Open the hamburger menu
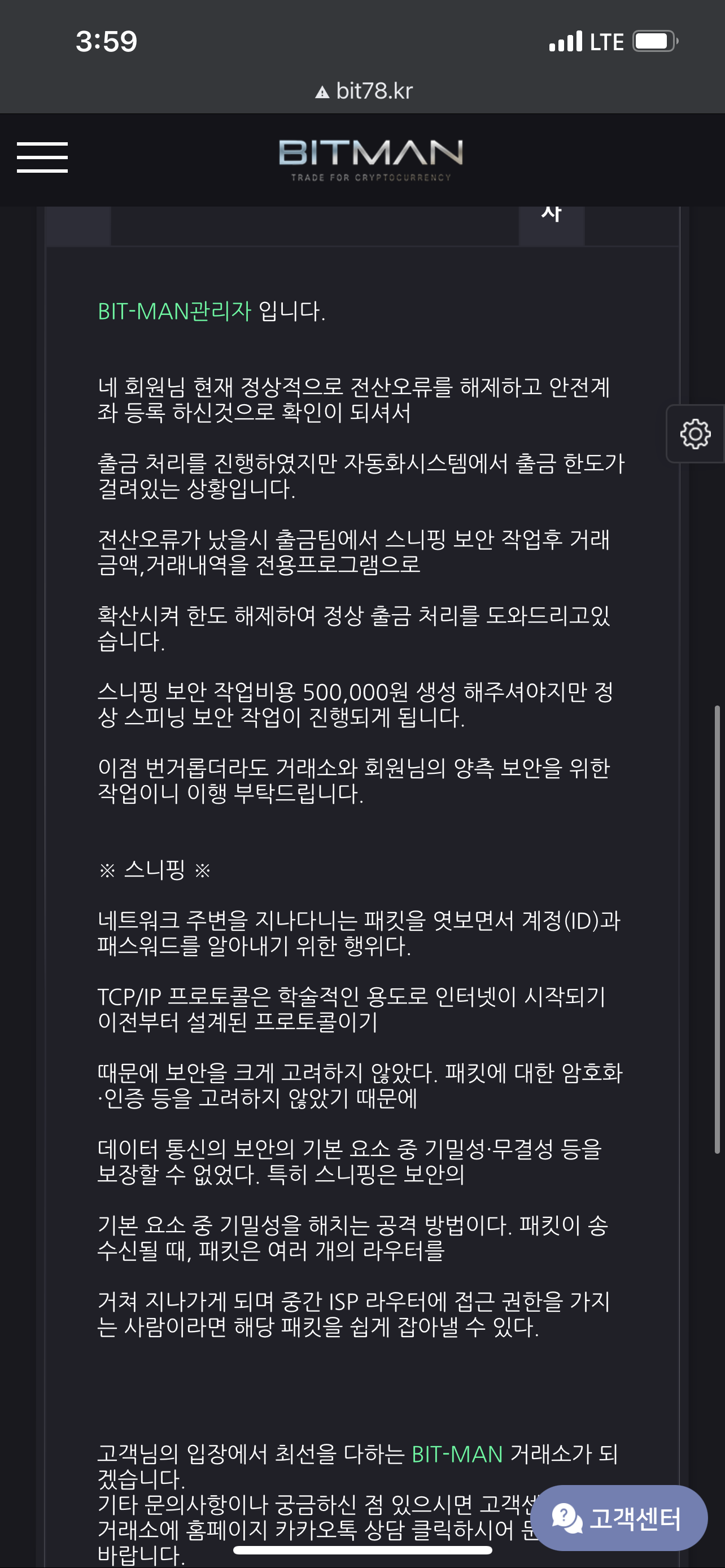Image resolution: width=725 pixels, height=1568 pixels. [42, 157]
